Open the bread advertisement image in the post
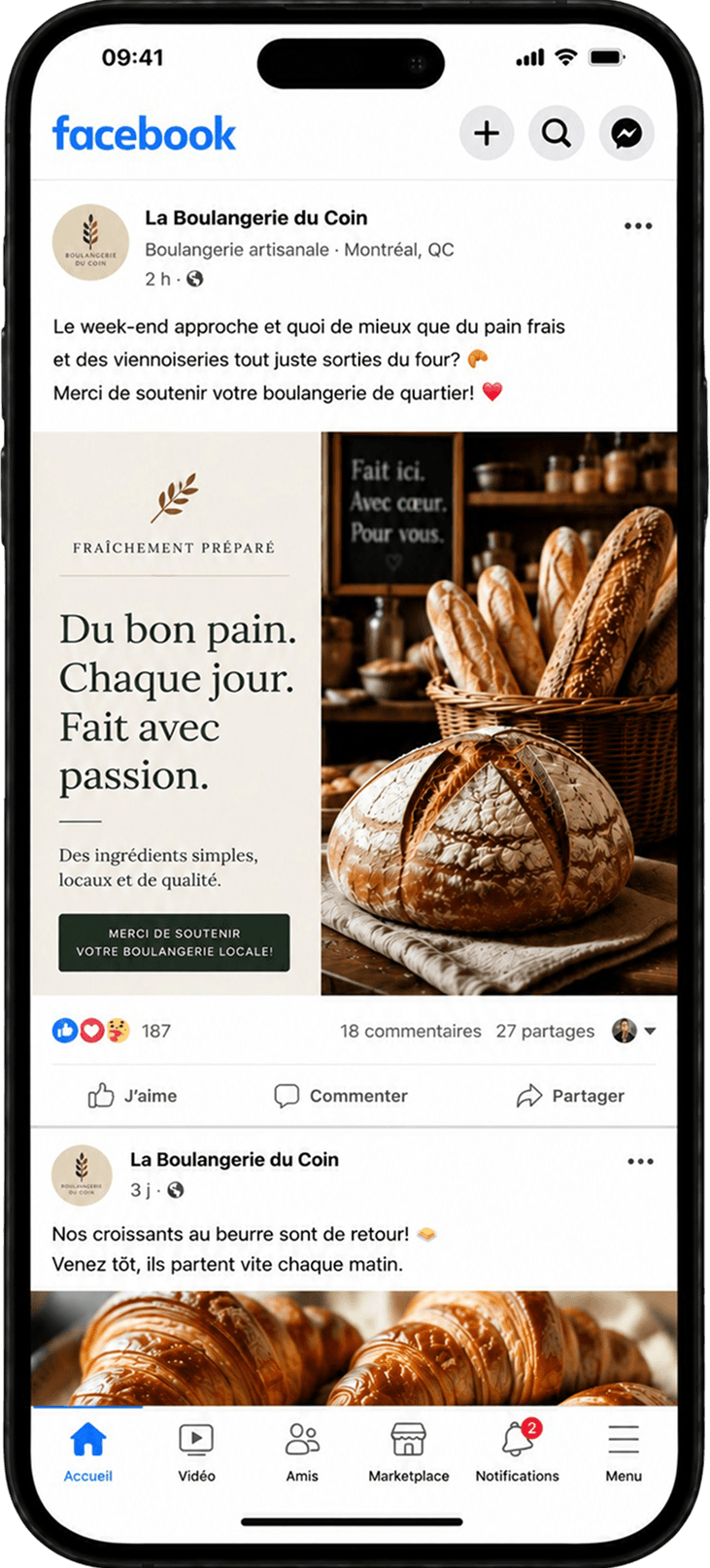 tap(355, 714)
